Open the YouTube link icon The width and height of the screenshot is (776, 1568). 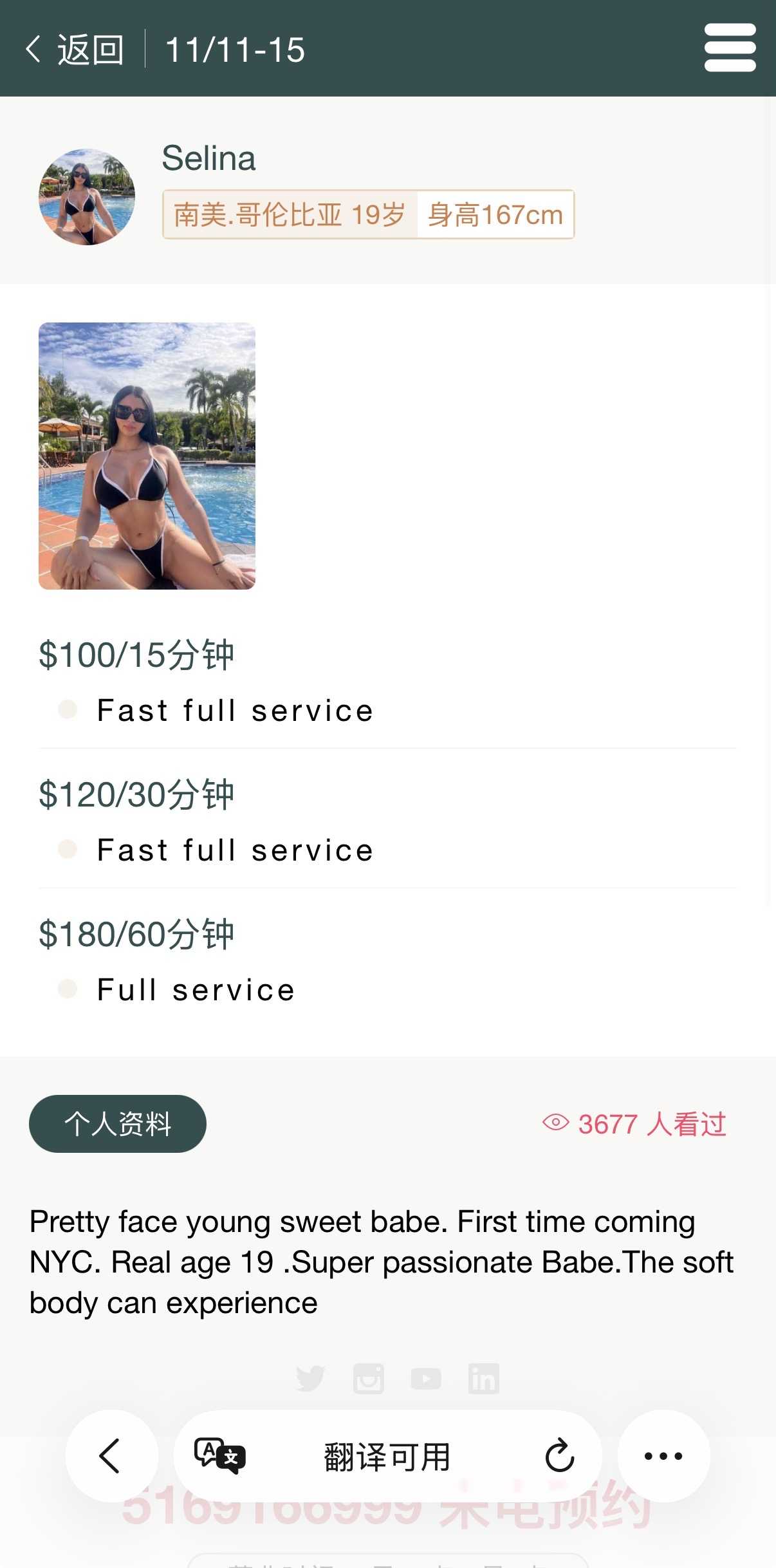[x=426, y=1378]
